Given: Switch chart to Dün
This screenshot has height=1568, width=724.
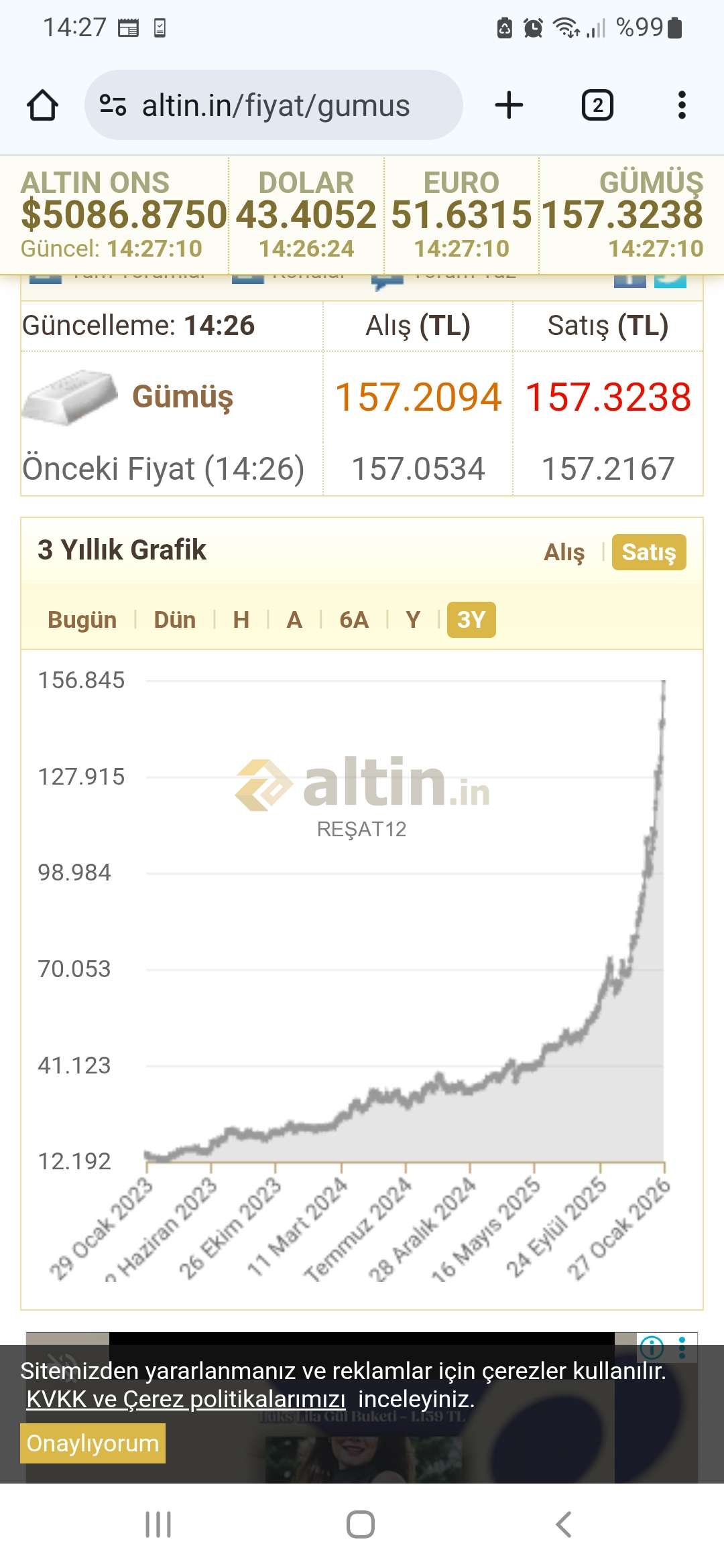Looking at the screenshot, I should 174,620.
